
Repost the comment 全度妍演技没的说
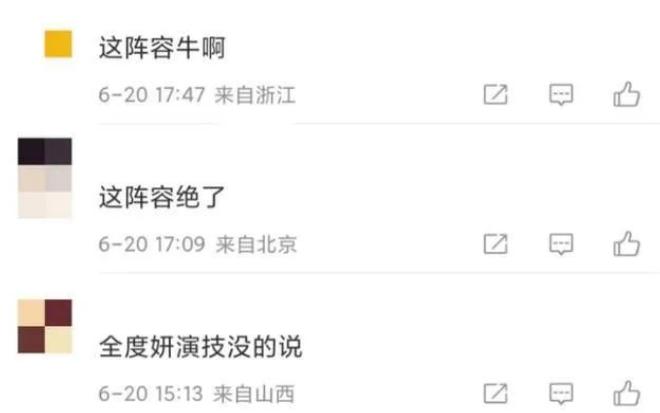pos(496,392)
